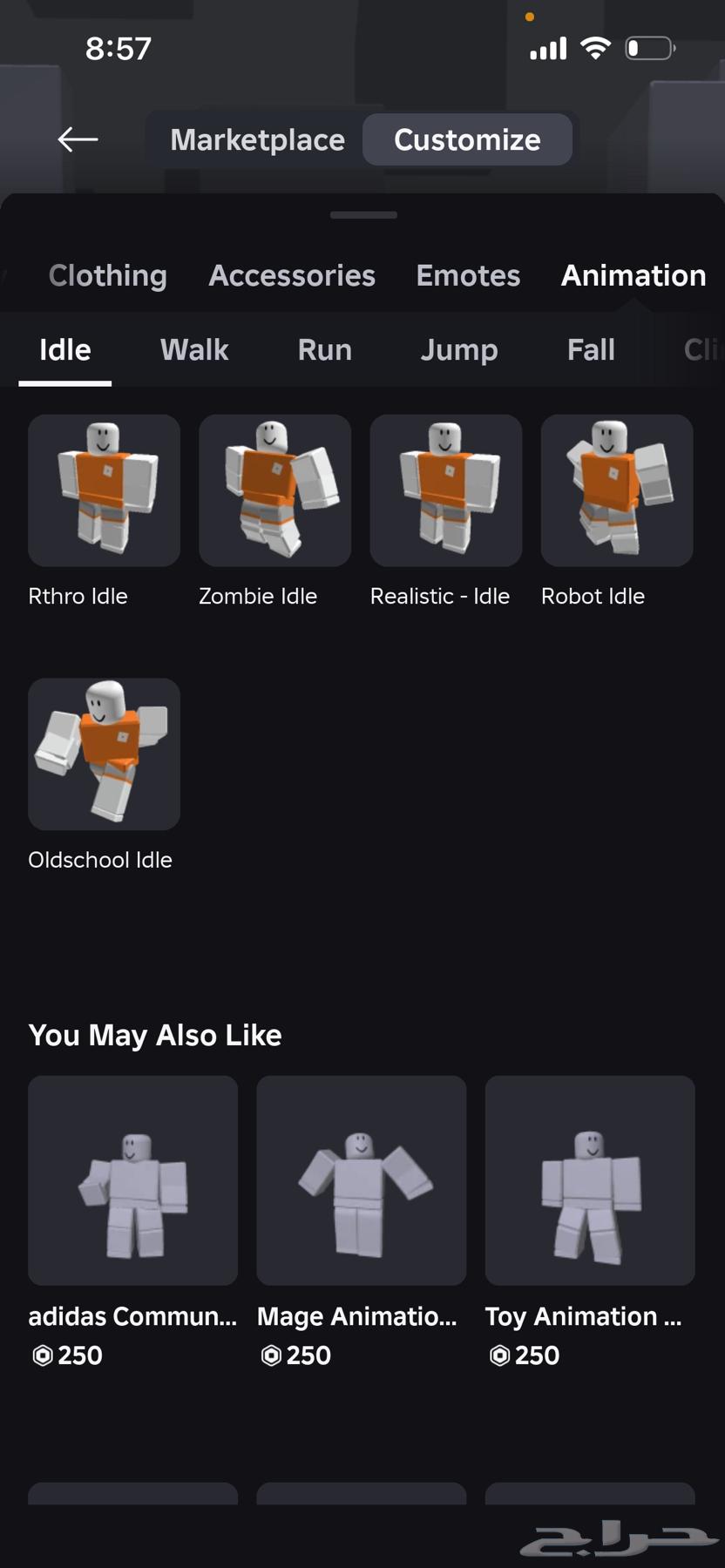This screenshot has height=1568, width=725.
Task: Pick the Robot Idle animation
Action: click(x=617, y=490)
